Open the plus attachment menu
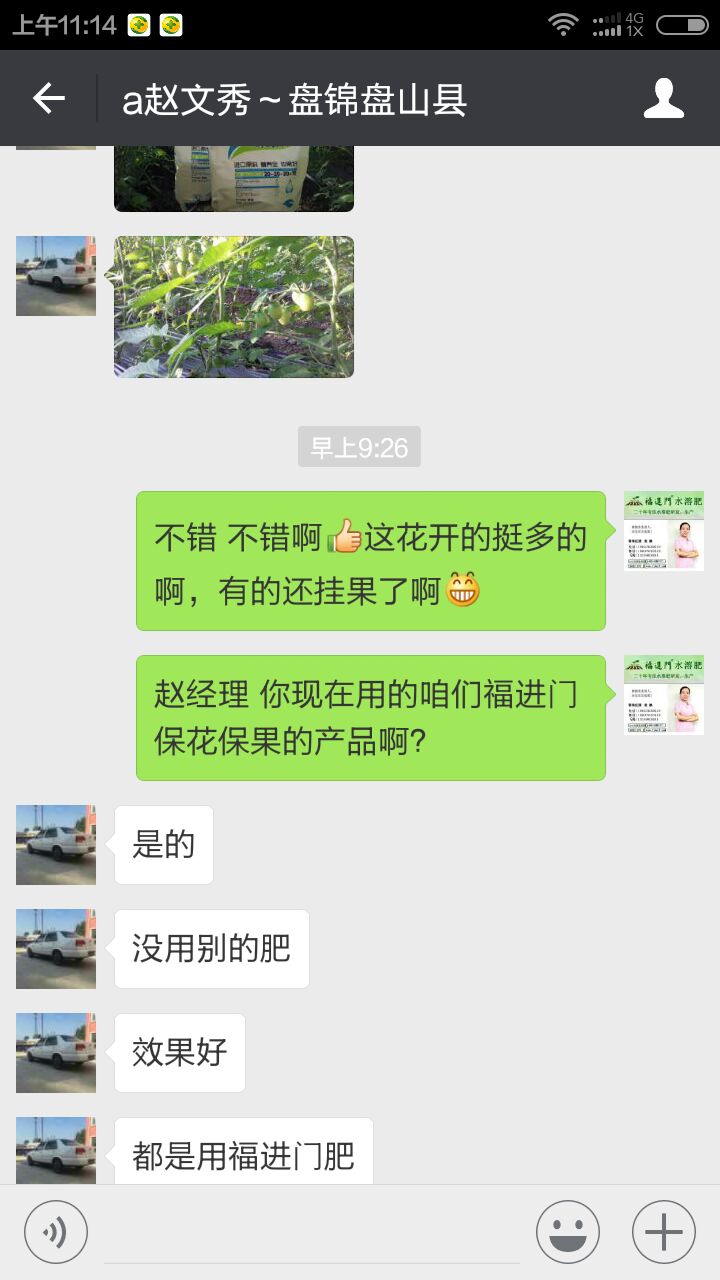Viewport: 720px width, 1280px height. tap(663, 1232)
